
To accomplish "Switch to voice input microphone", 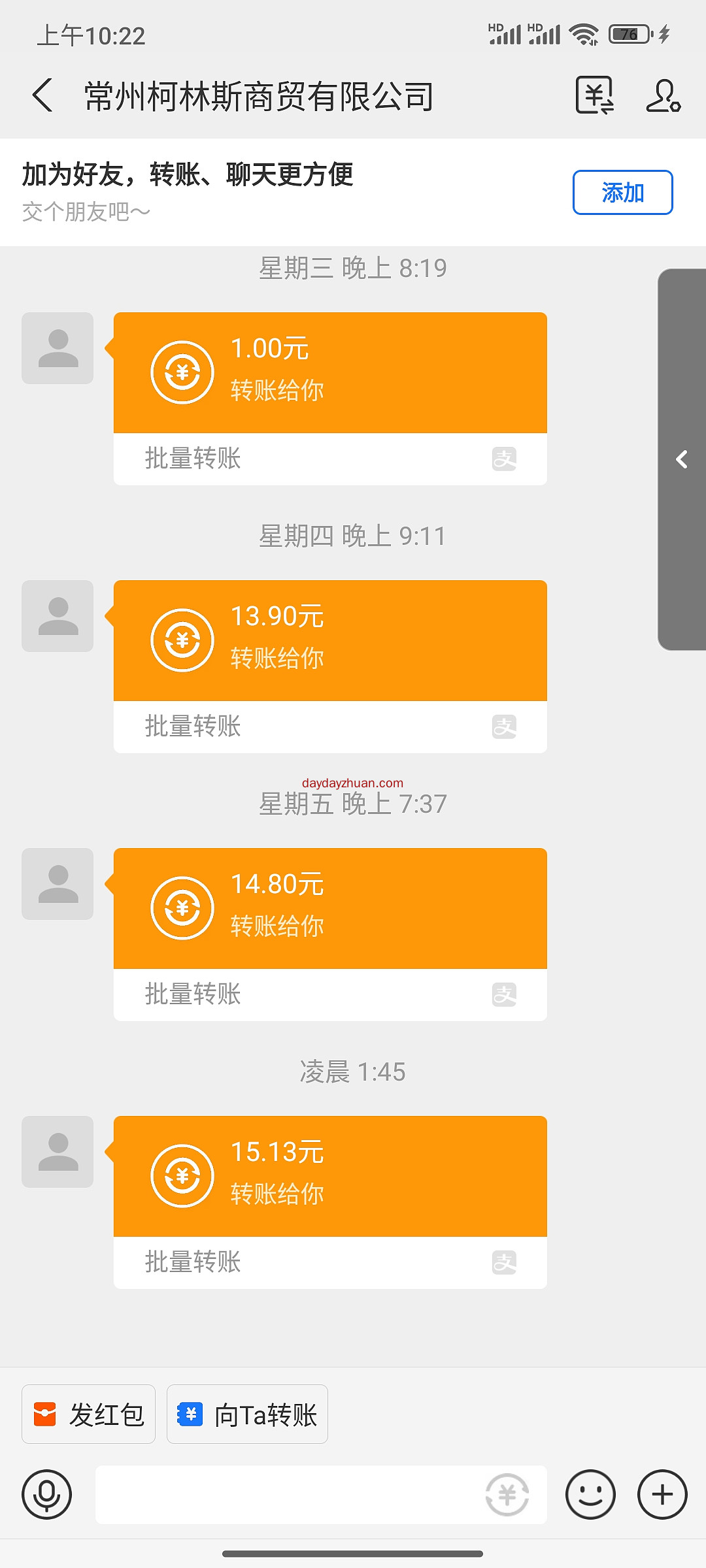I will point(46,1494).
